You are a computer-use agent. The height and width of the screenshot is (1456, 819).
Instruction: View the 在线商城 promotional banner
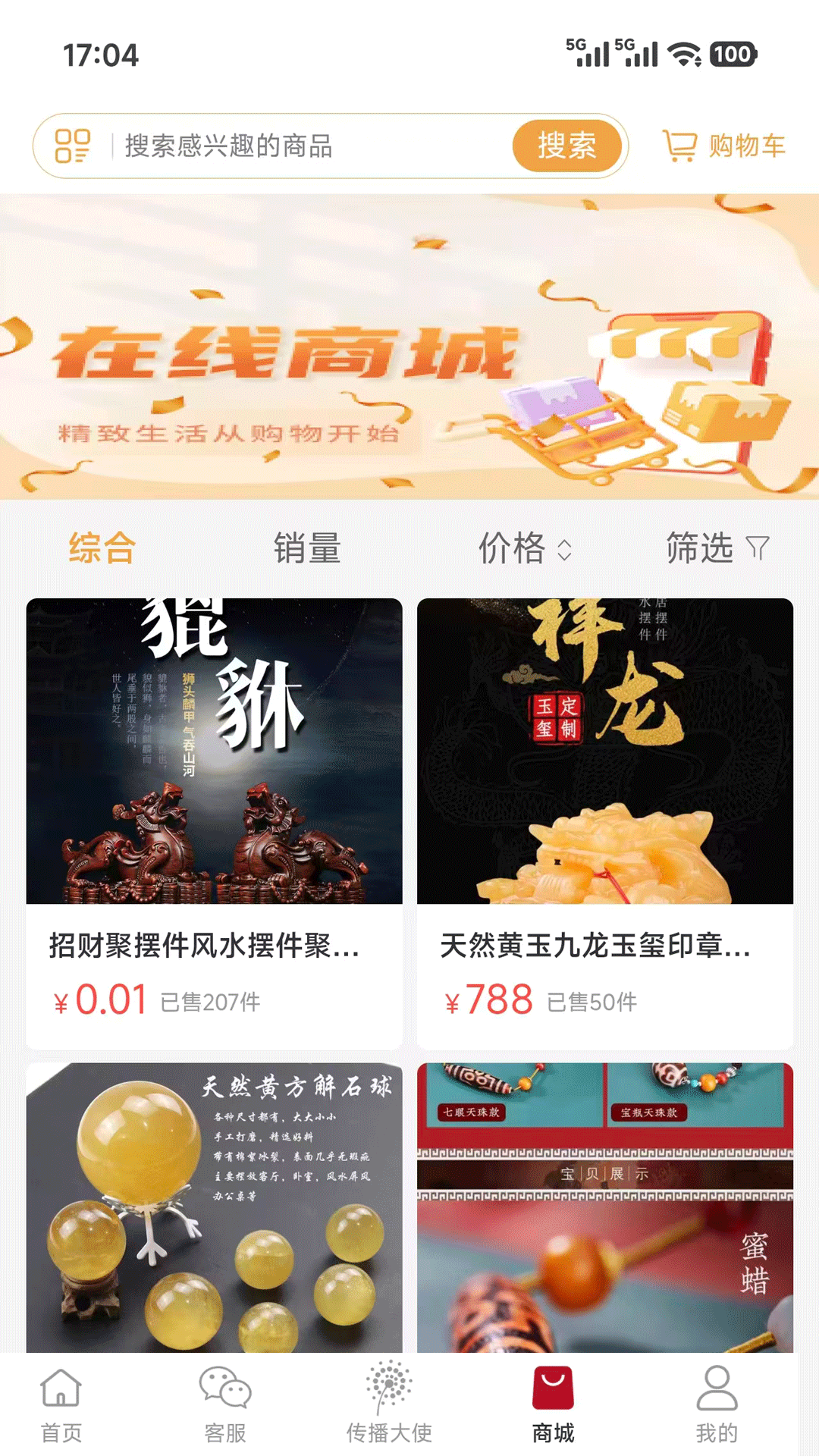409,345
